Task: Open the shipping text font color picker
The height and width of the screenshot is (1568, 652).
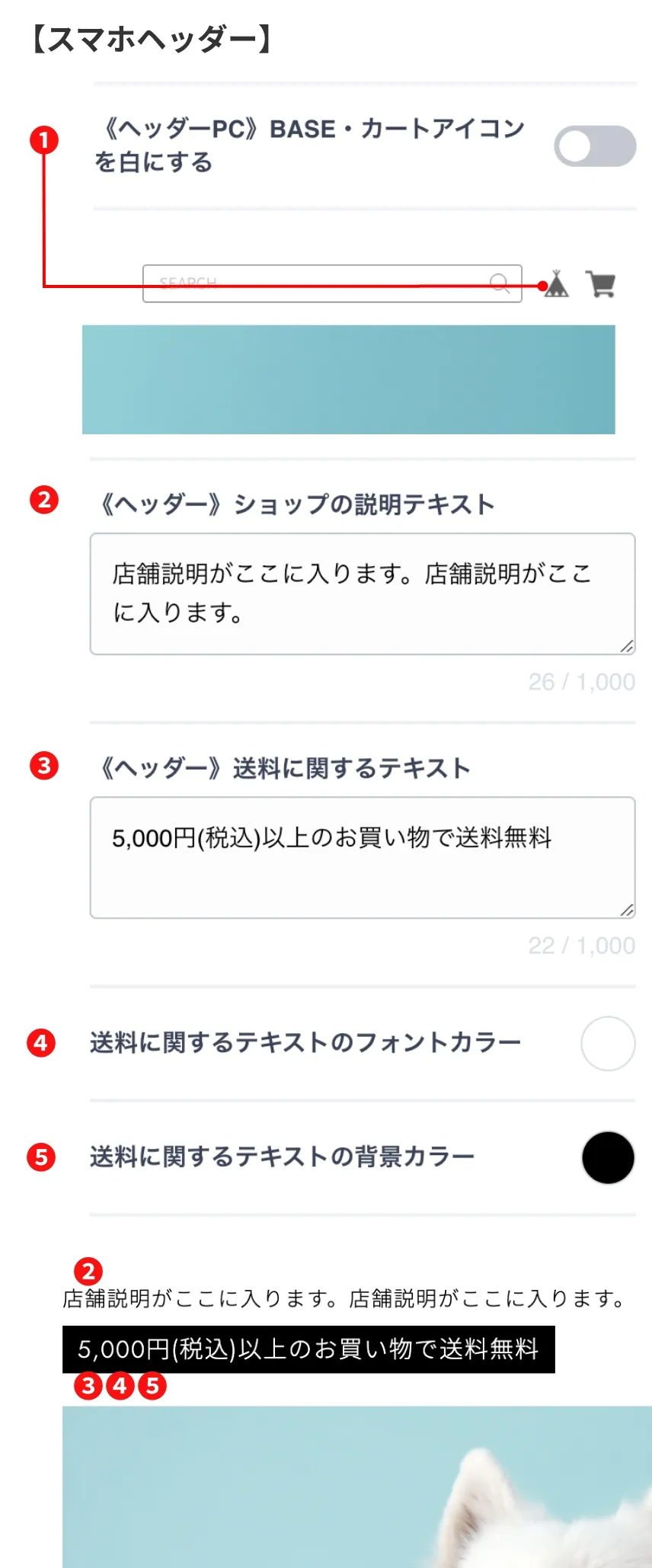Action: pos(607,1044)
